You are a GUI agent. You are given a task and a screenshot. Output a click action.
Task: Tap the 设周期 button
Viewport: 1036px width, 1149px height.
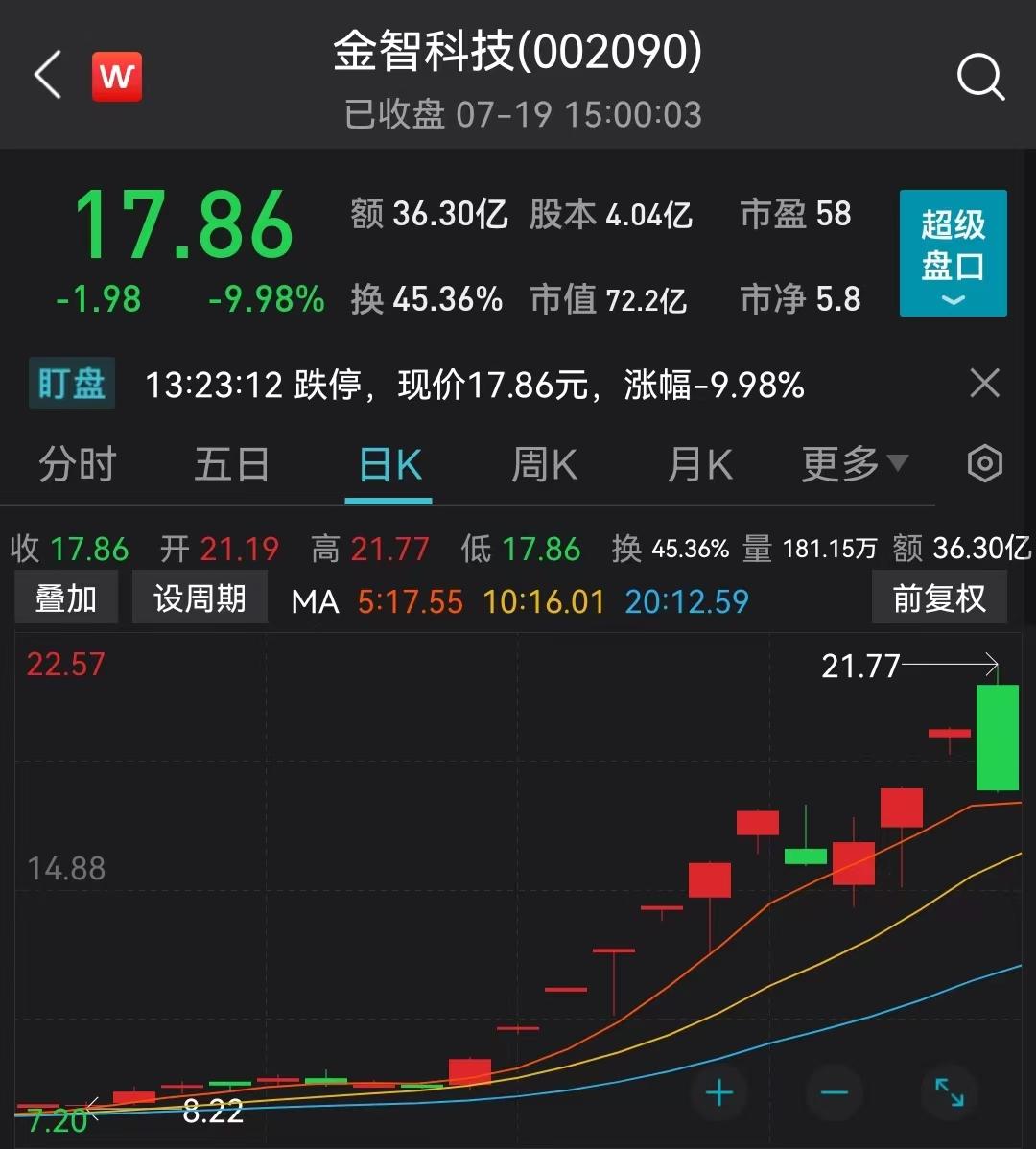pyautogui.click(x=200, y=598)
